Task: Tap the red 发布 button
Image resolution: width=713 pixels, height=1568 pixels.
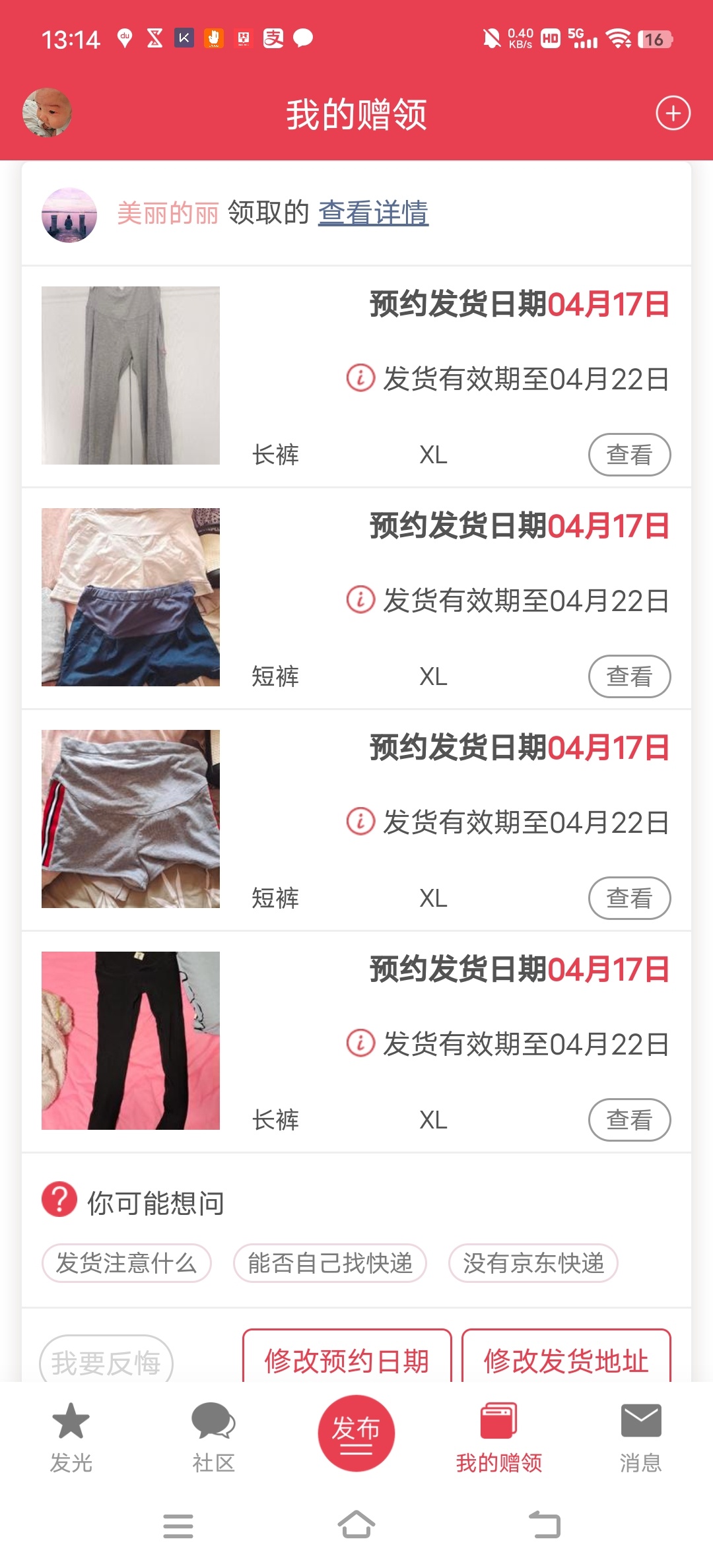Action: tap(356, 1433)
